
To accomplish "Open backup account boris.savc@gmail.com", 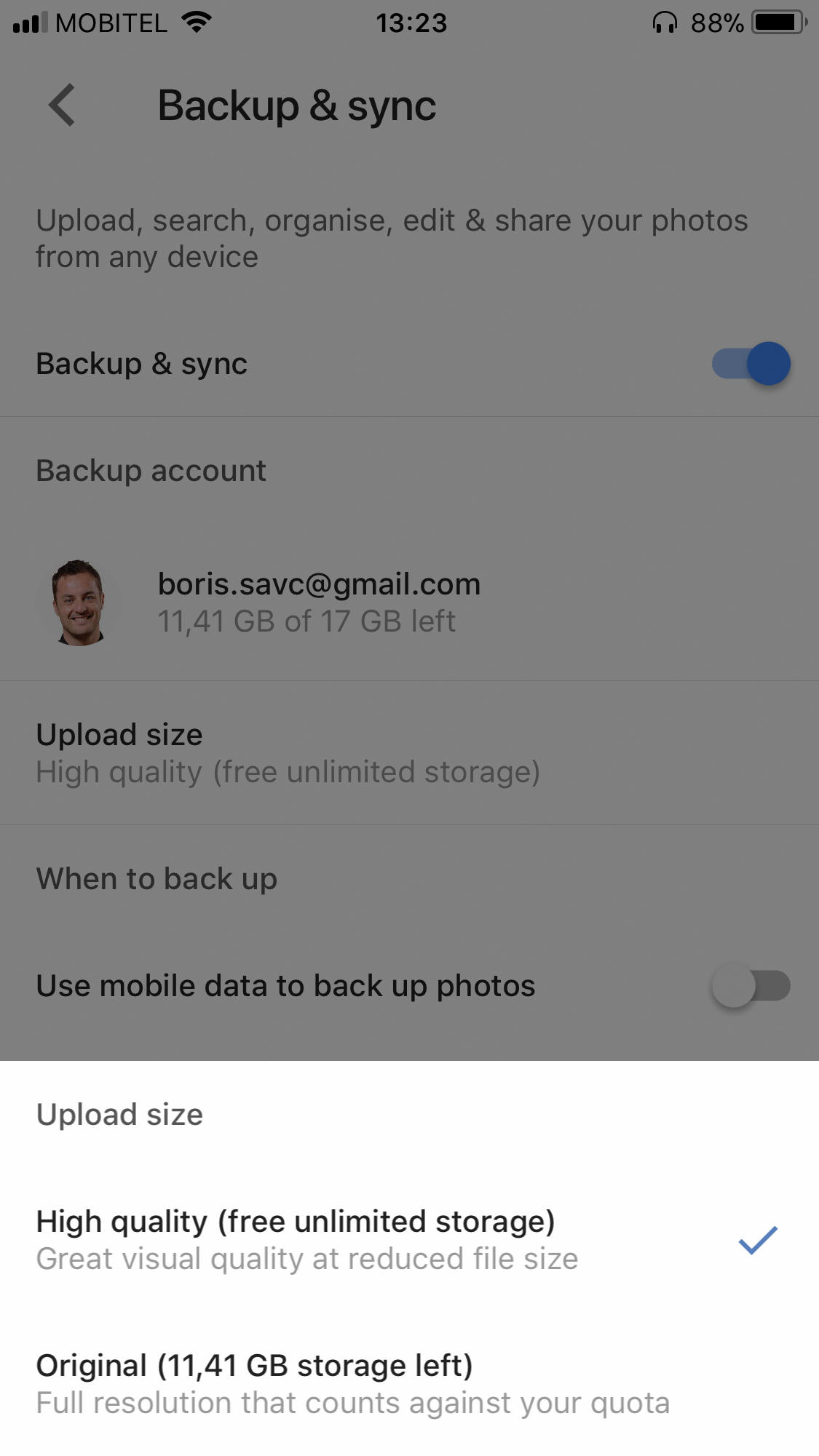I will [x=319, y=602].
